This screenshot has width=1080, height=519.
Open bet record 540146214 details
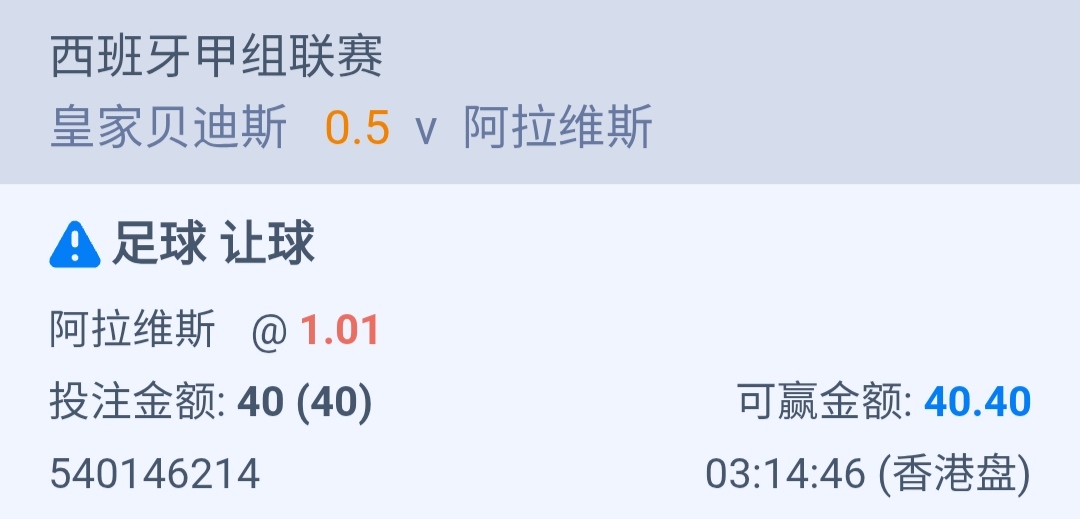[x=155, y=473]
